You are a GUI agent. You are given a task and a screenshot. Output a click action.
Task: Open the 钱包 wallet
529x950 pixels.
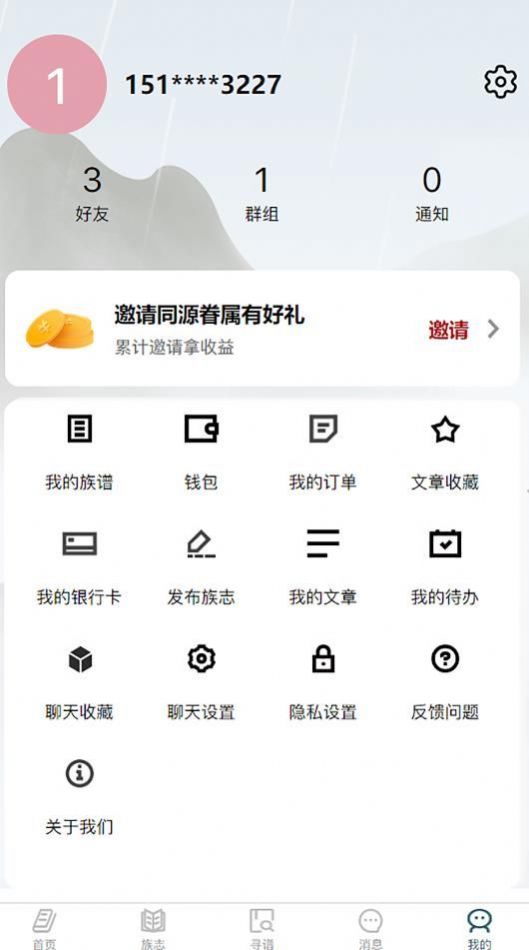click(201, 453)
